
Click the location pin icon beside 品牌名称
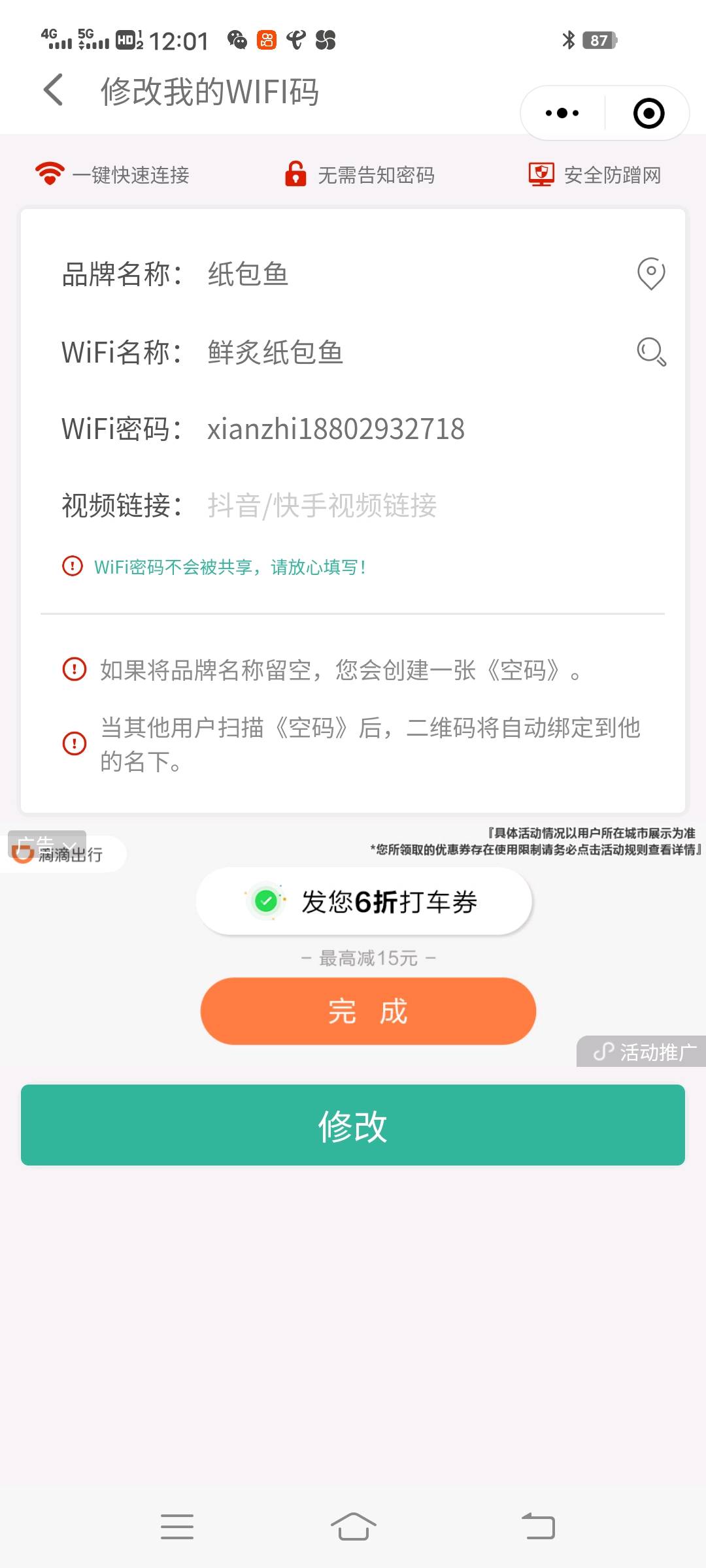pos(650,274)
